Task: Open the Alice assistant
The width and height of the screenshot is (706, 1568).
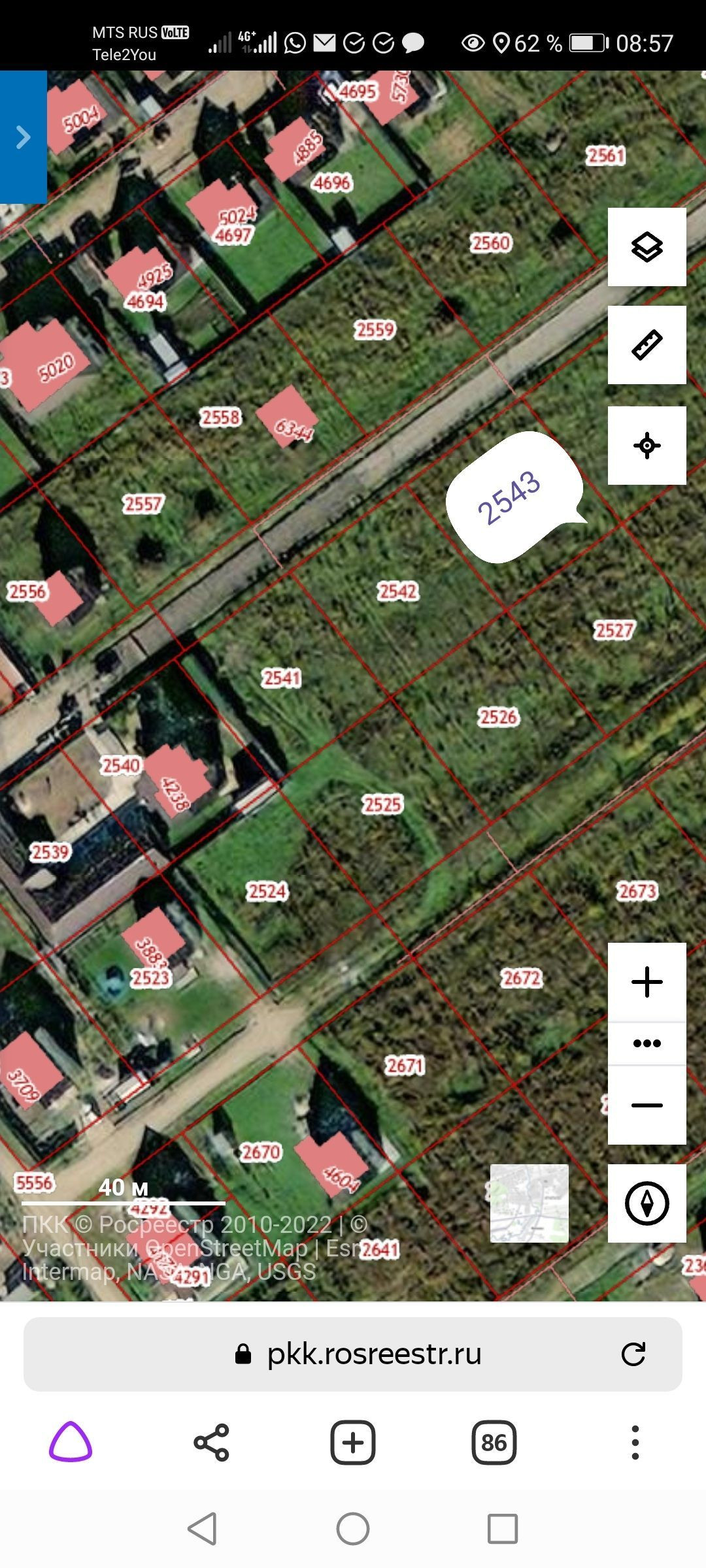Action: point(71,1442)
